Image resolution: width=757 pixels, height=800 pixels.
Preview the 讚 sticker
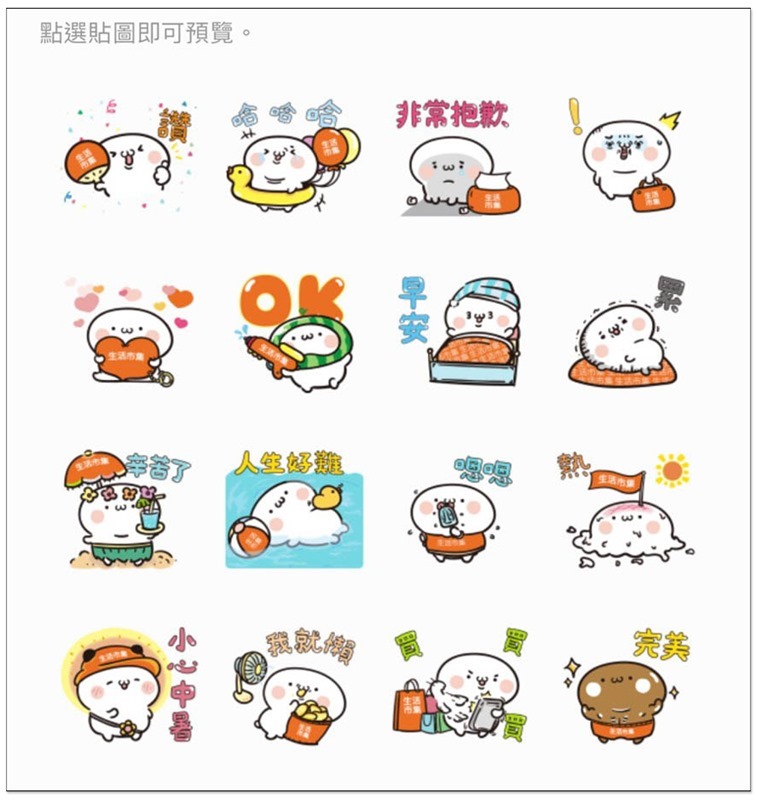130,153
